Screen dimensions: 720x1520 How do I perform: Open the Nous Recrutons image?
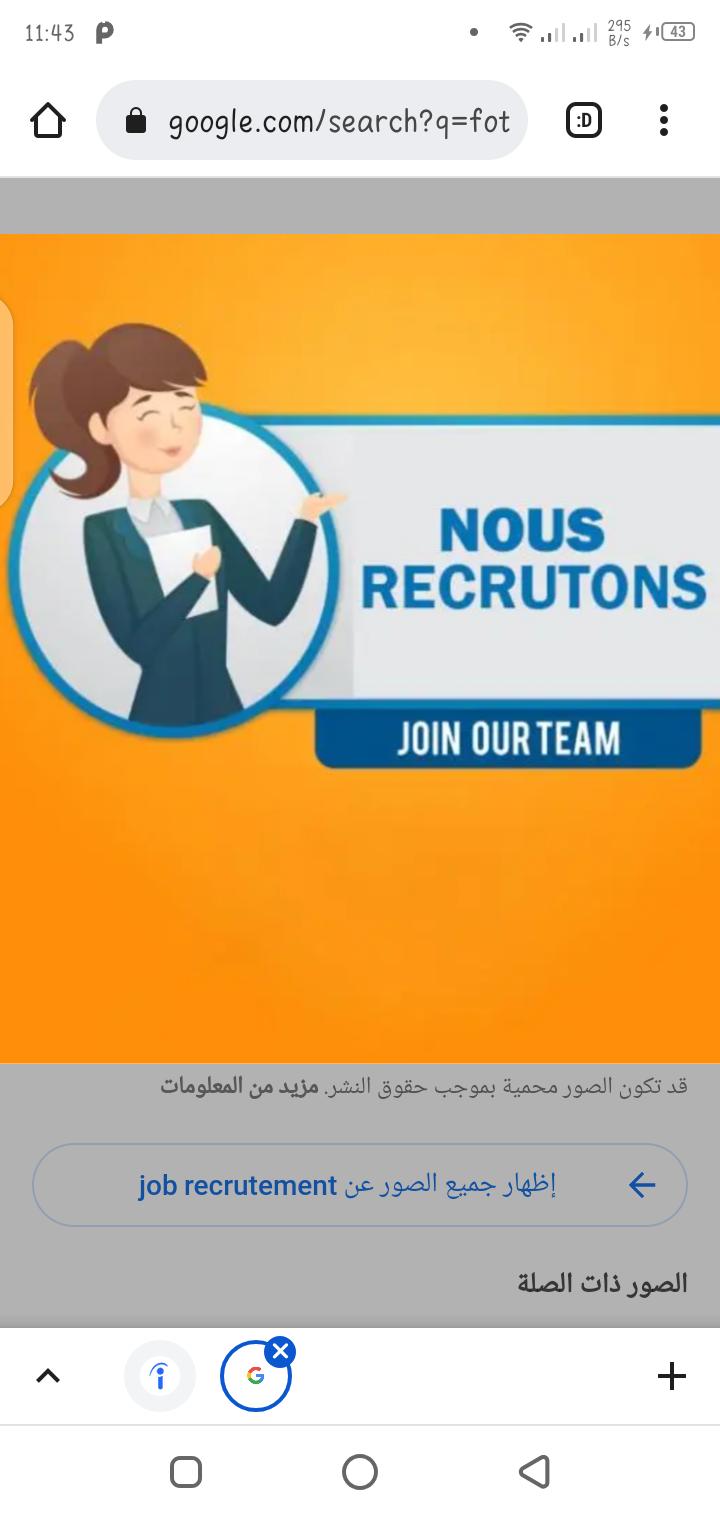(360, 648)
